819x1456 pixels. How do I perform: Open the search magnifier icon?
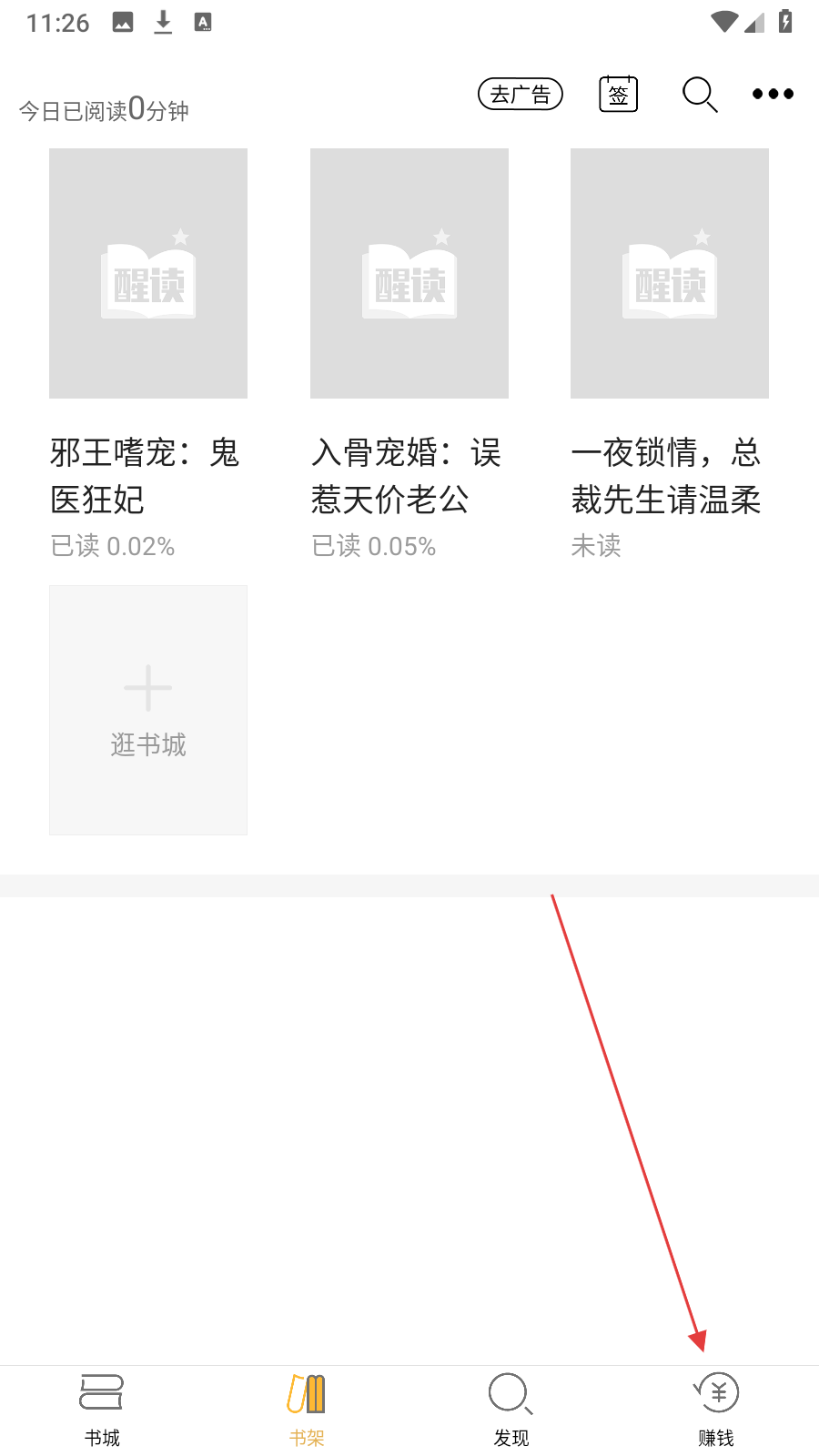700,94
